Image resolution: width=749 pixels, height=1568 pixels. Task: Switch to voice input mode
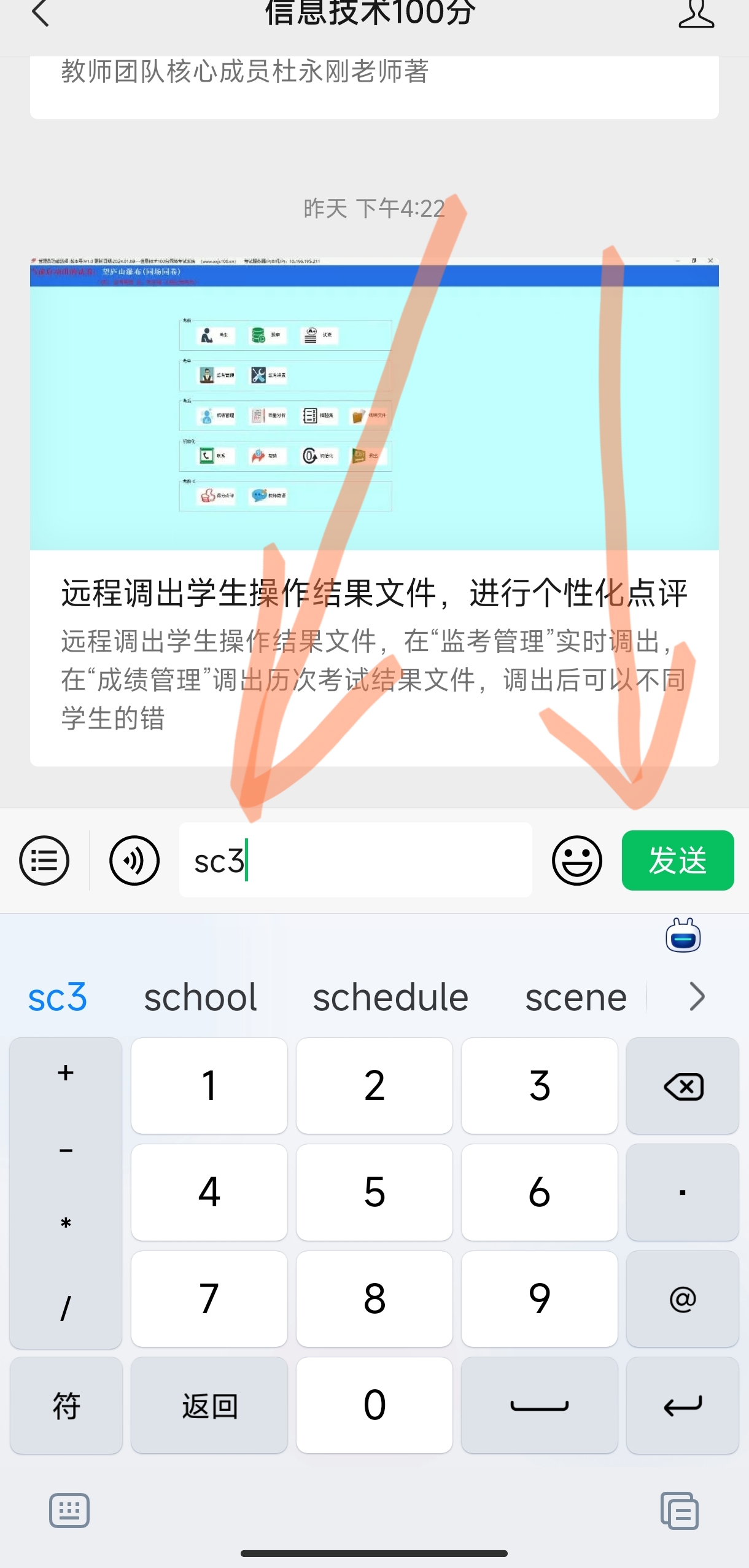(134, 860)
